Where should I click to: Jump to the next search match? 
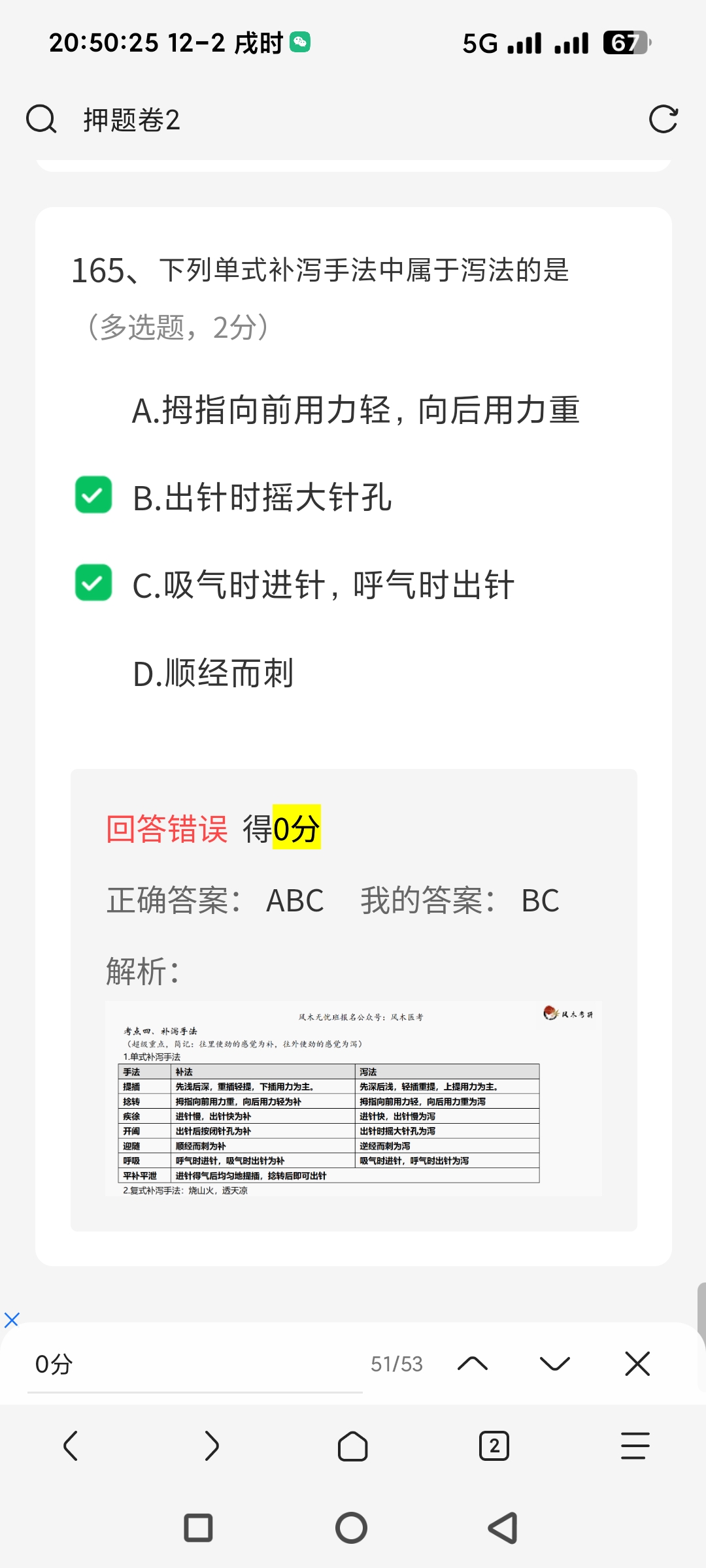point(555,1364)
